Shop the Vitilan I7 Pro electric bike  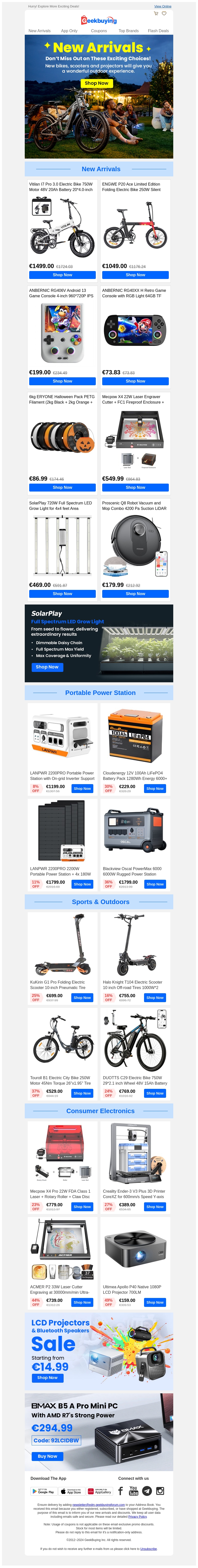click(62, 275)
